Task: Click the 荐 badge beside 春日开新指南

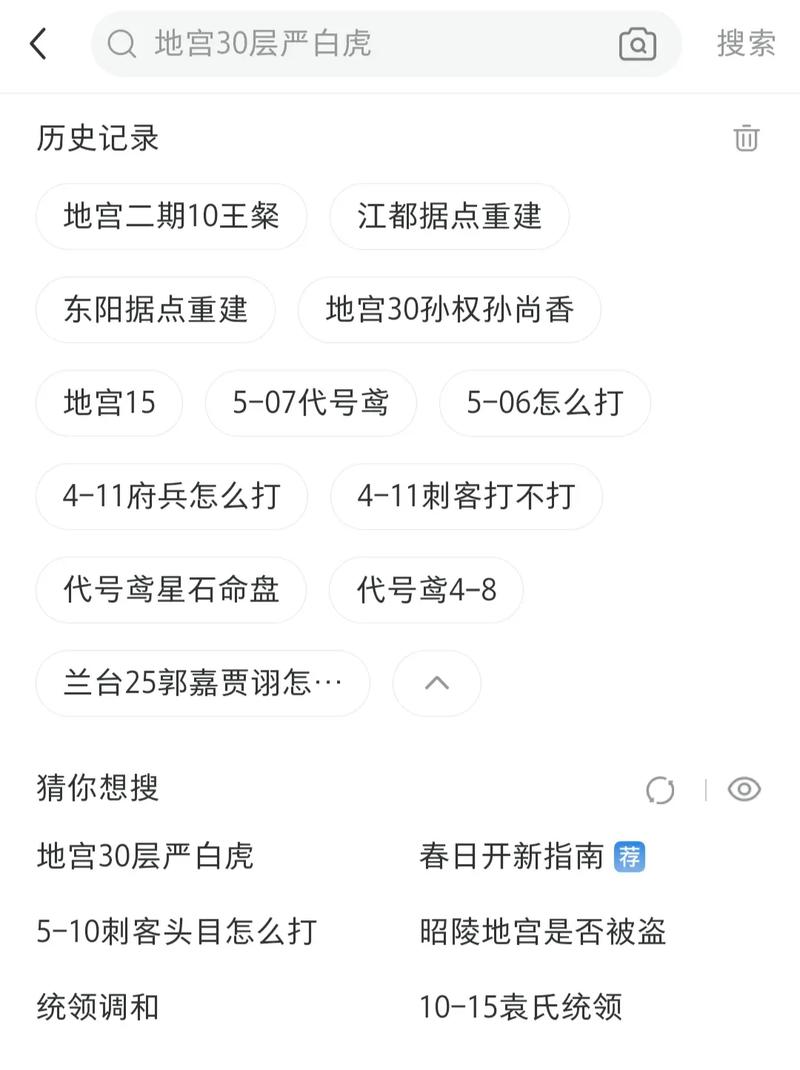Action: 630,856
